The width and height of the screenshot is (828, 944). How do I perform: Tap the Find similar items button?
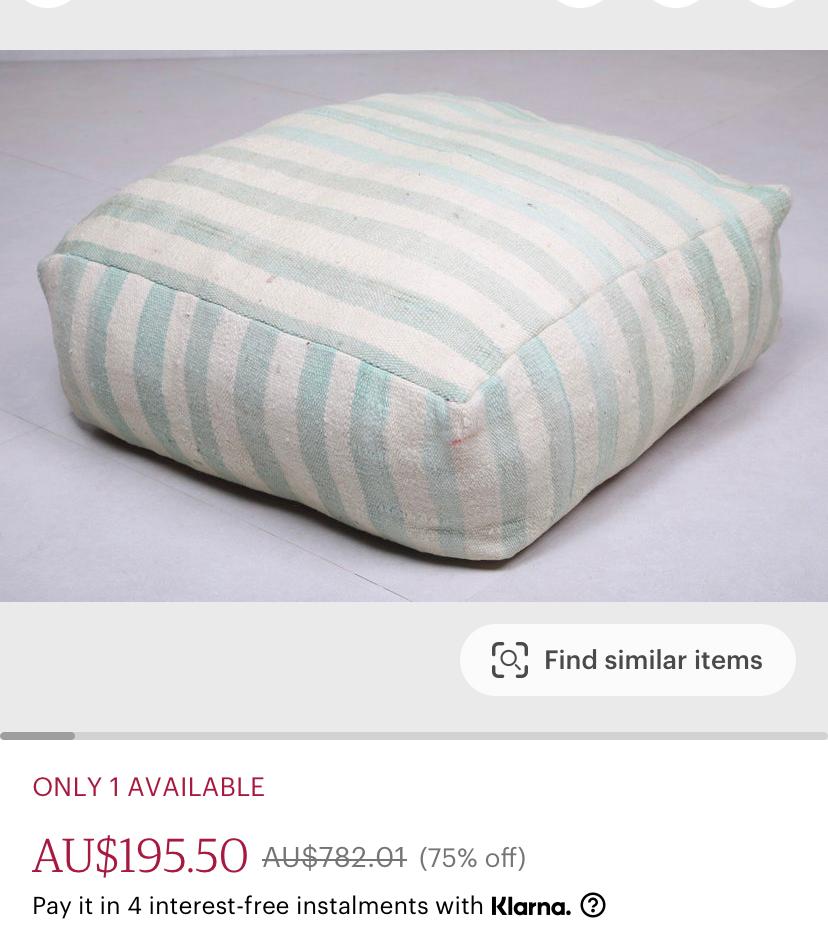[628, 660]
